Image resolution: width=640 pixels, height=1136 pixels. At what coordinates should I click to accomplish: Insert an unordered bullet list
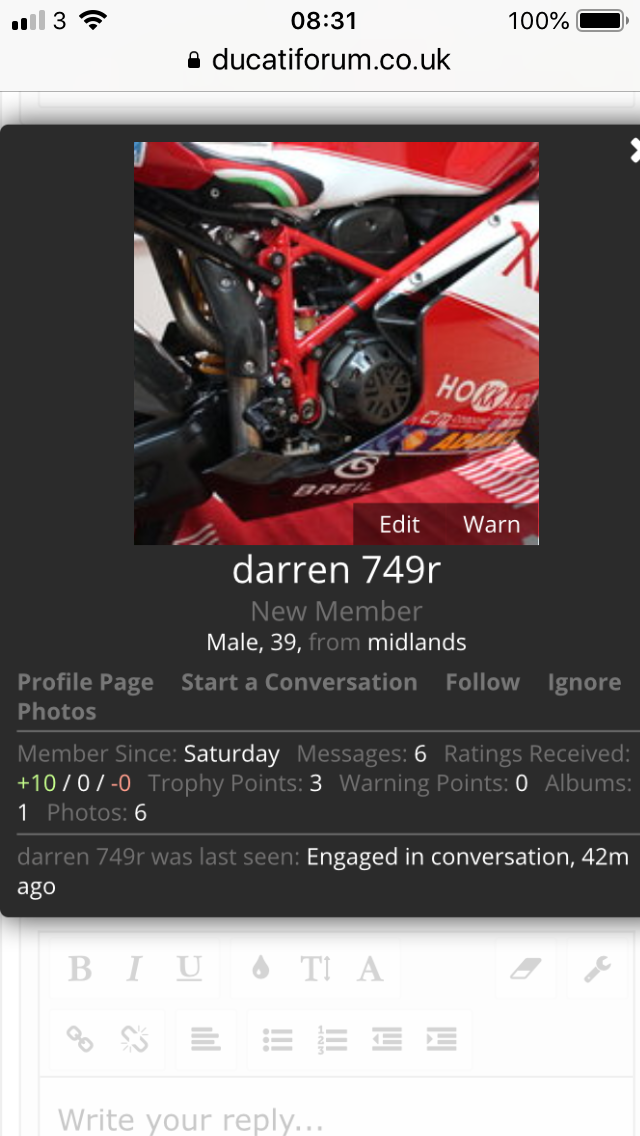(277, 1039)
